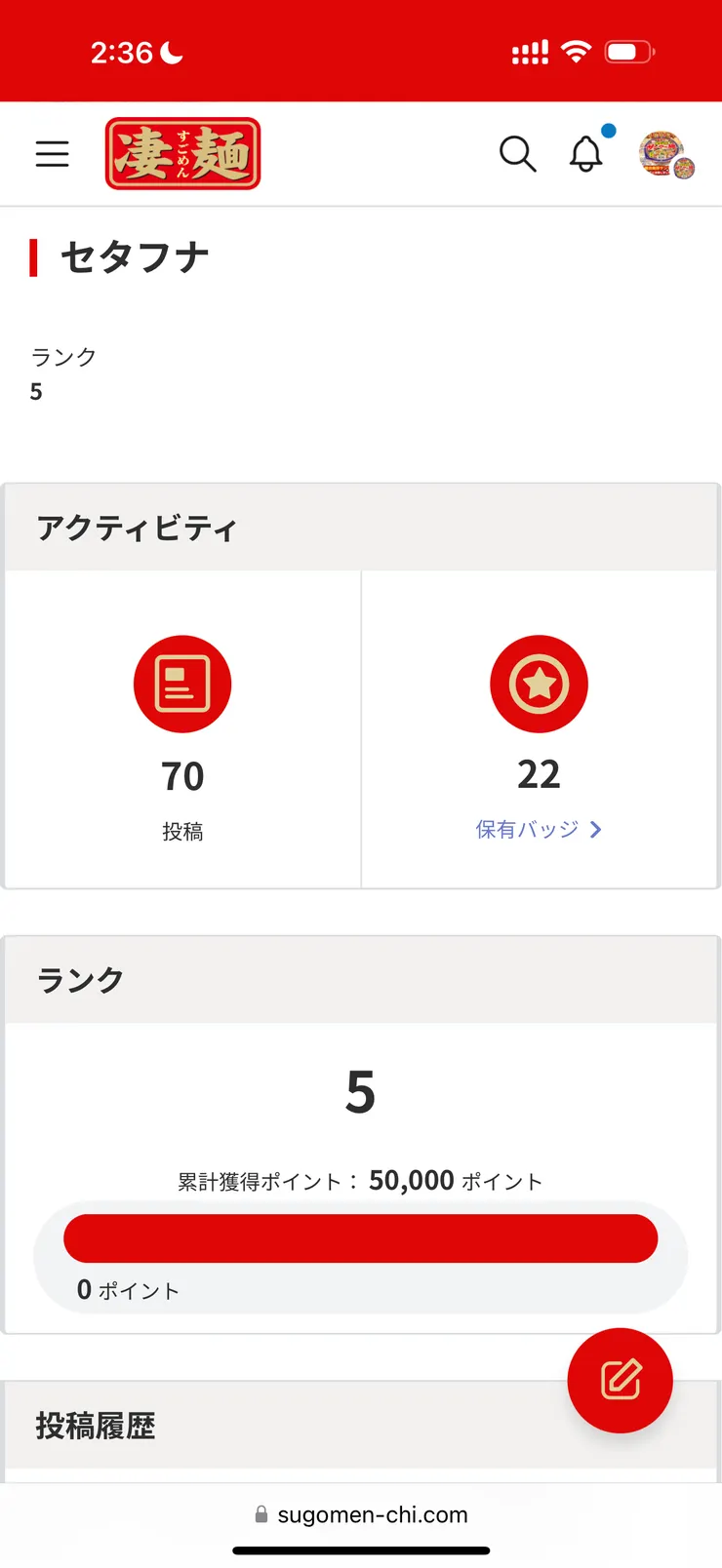Open the search magnifier icon
Screen dimensions: 722x1568
coord(517,154)
